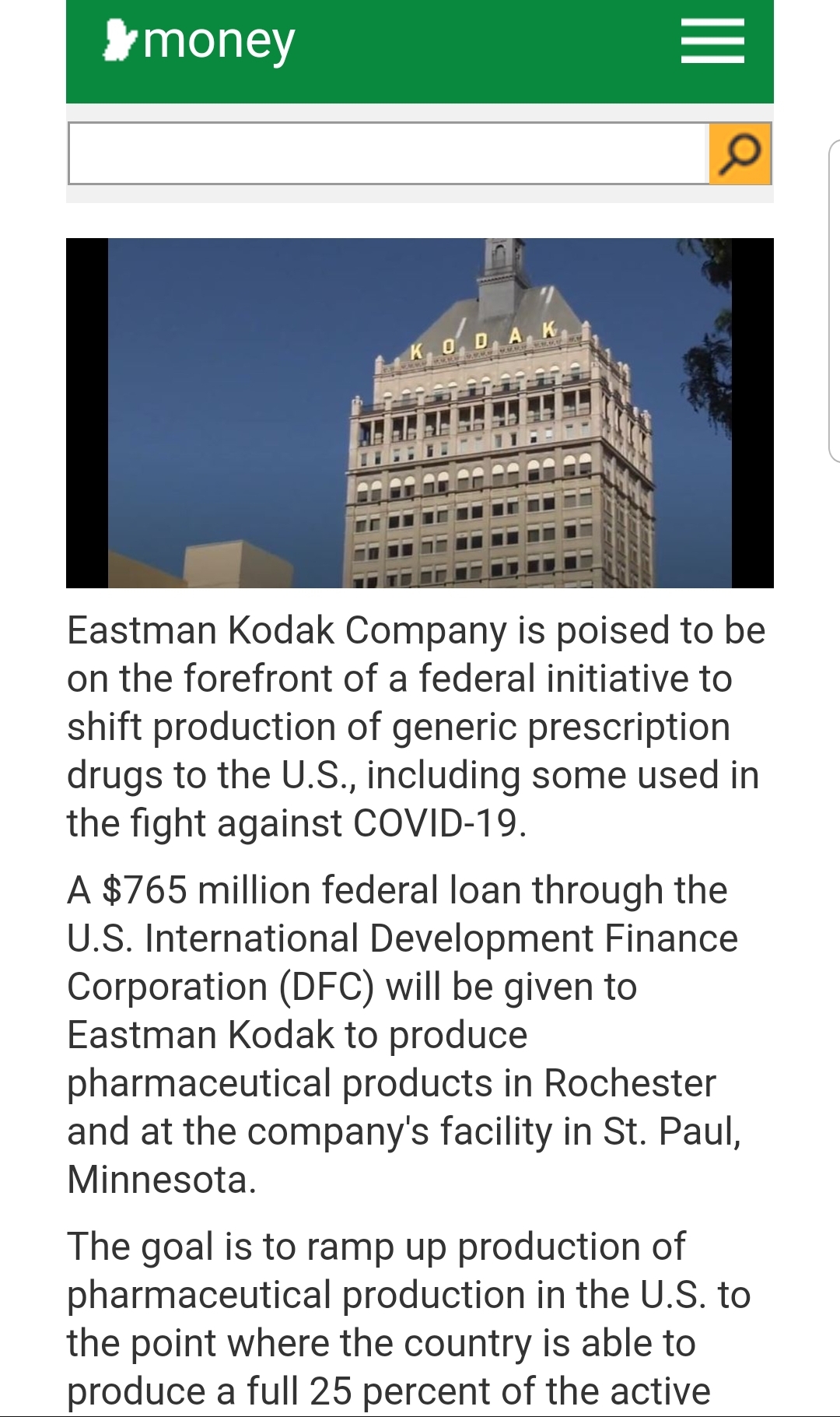The width and height of the screenshot is (840, 1417).
Task: Go to the money site logo
Action: 199,40
